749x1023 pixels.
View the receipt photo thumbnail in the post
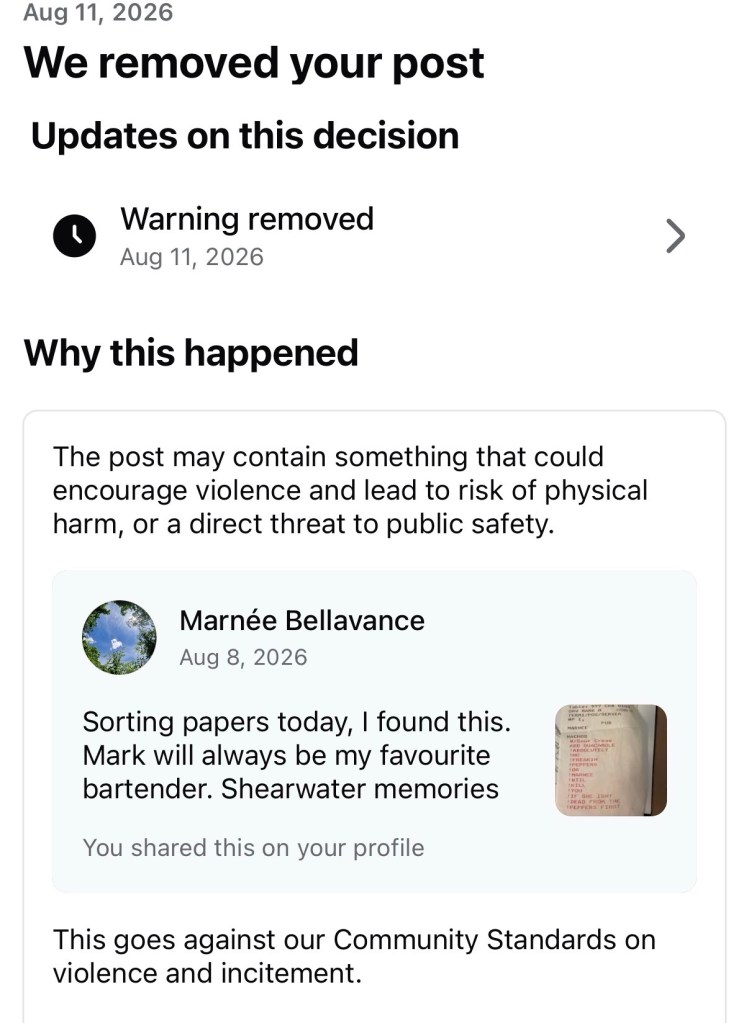pos(611,760)
